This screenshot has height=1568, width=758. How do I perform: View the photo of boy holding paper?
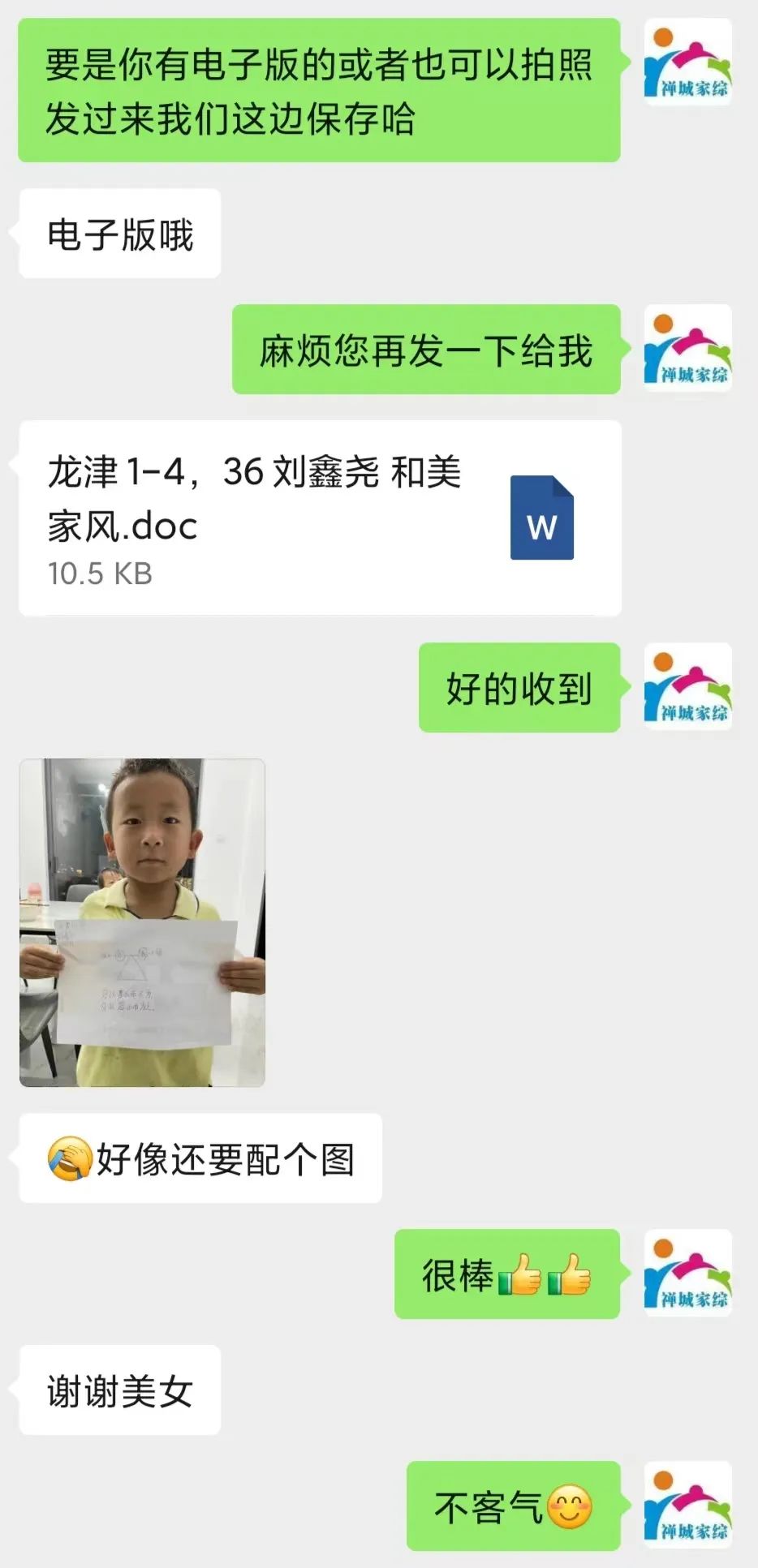142,922
